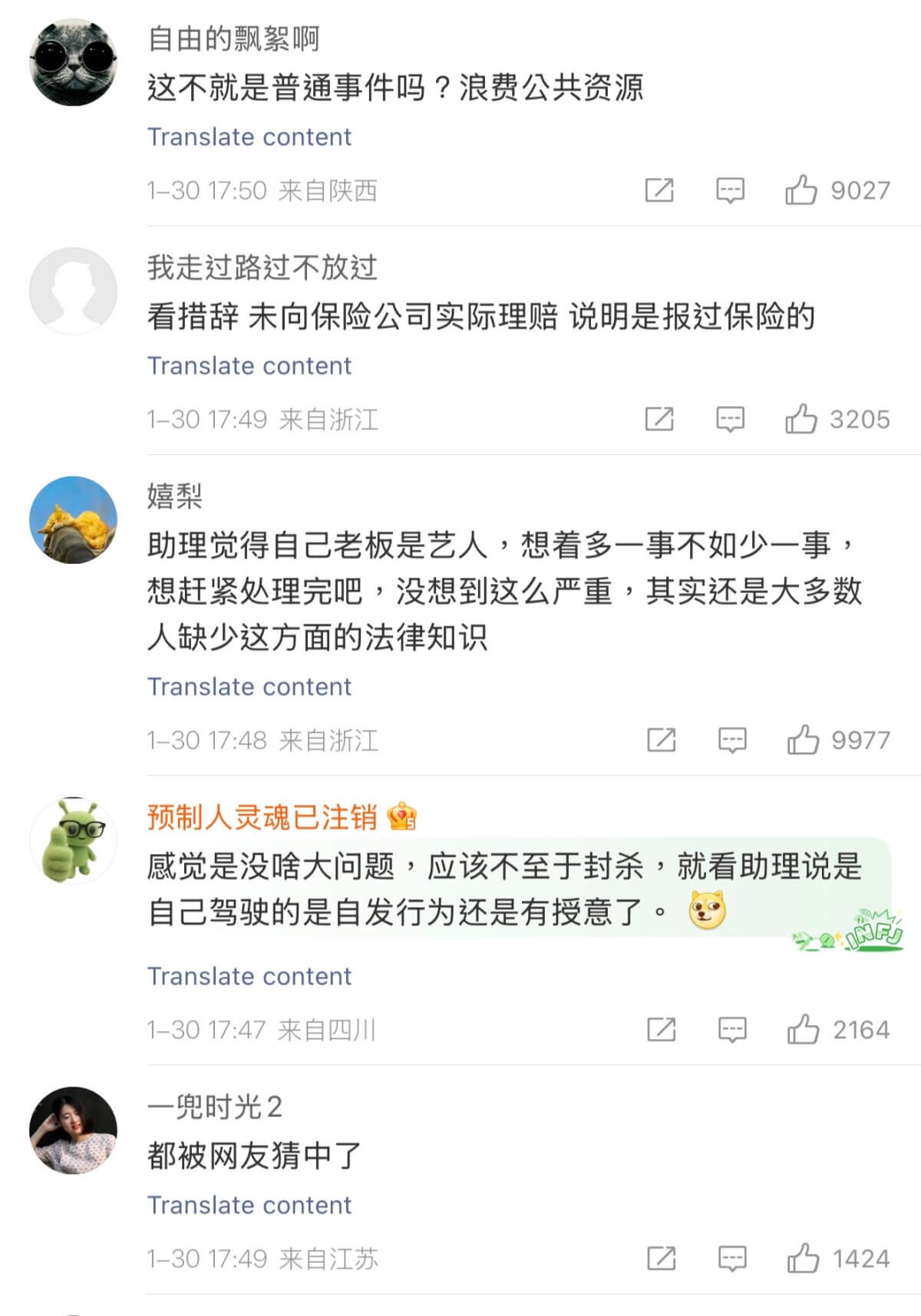Like 一兜时光2's comment
921x1316 pixels.
tap(803, 1258)
